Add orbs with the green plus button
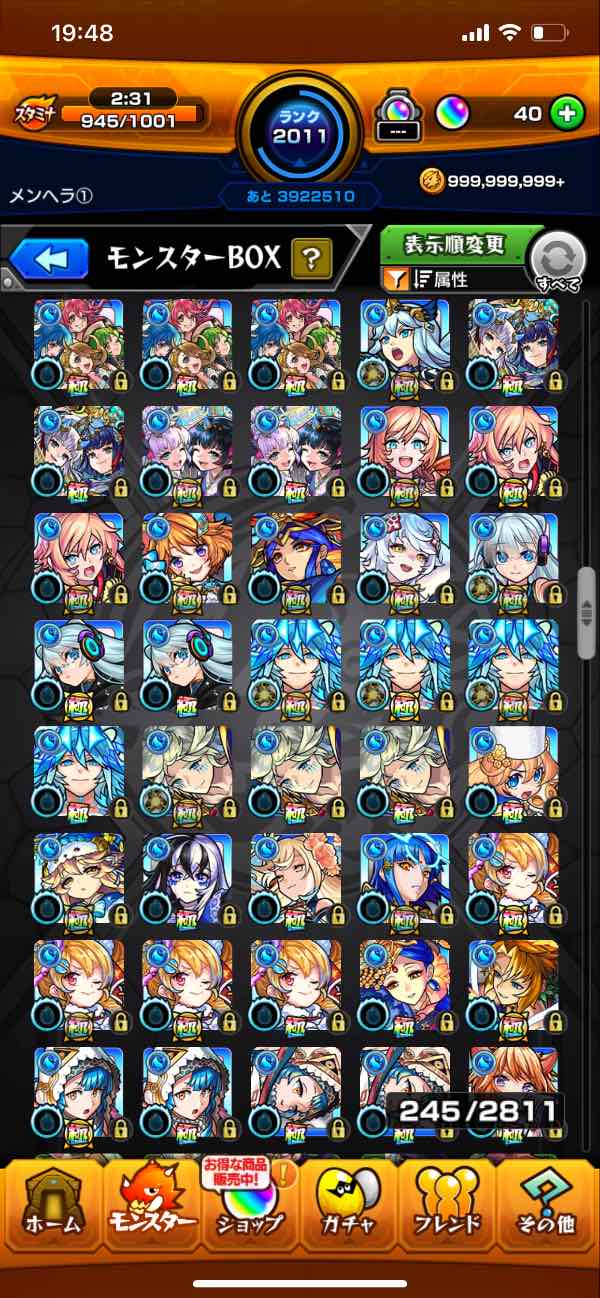 (x=567, y=114)
